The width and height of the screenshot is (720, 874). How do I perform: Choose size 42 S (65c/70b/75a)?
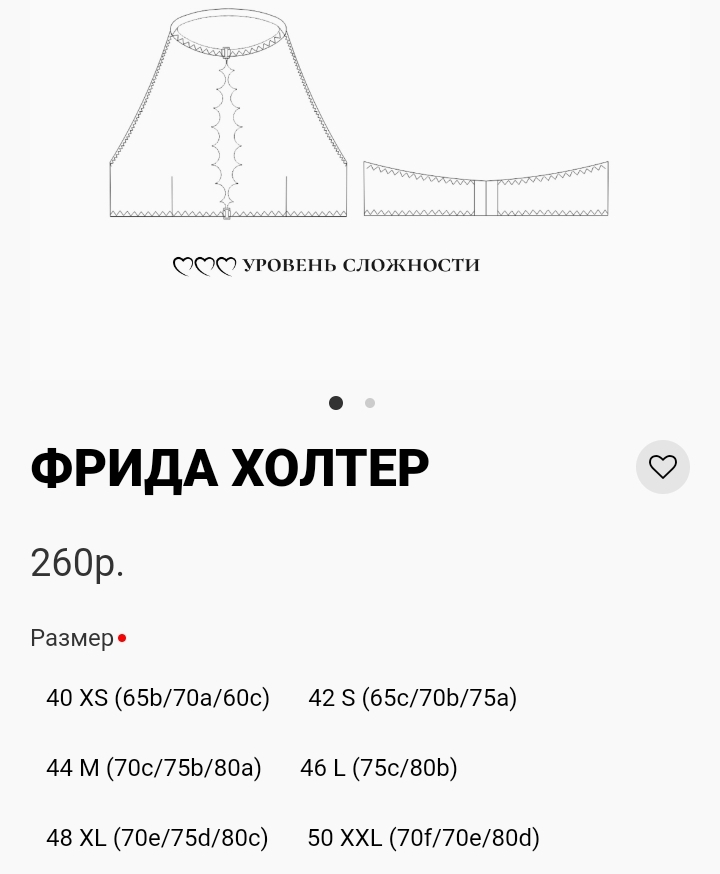[412, 698]
